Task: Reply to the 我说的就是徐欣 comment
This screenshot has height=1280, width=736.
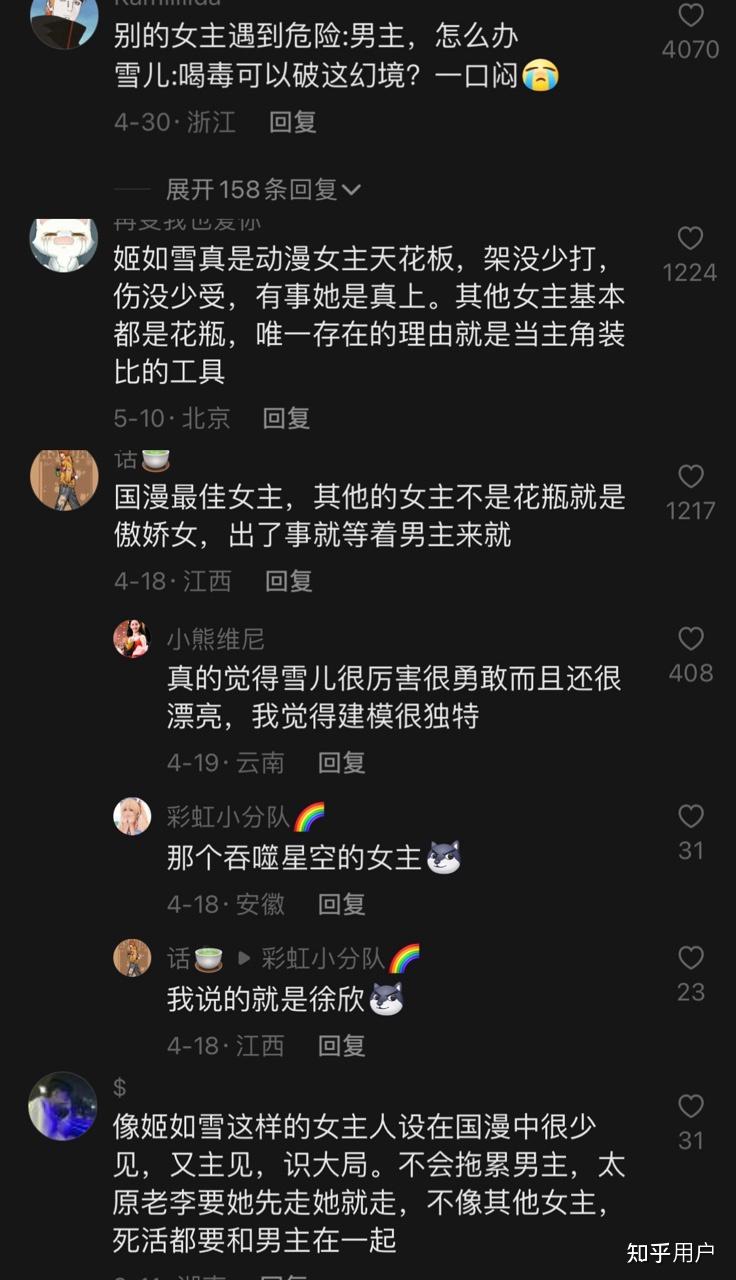Action: tap(341, 1046)
